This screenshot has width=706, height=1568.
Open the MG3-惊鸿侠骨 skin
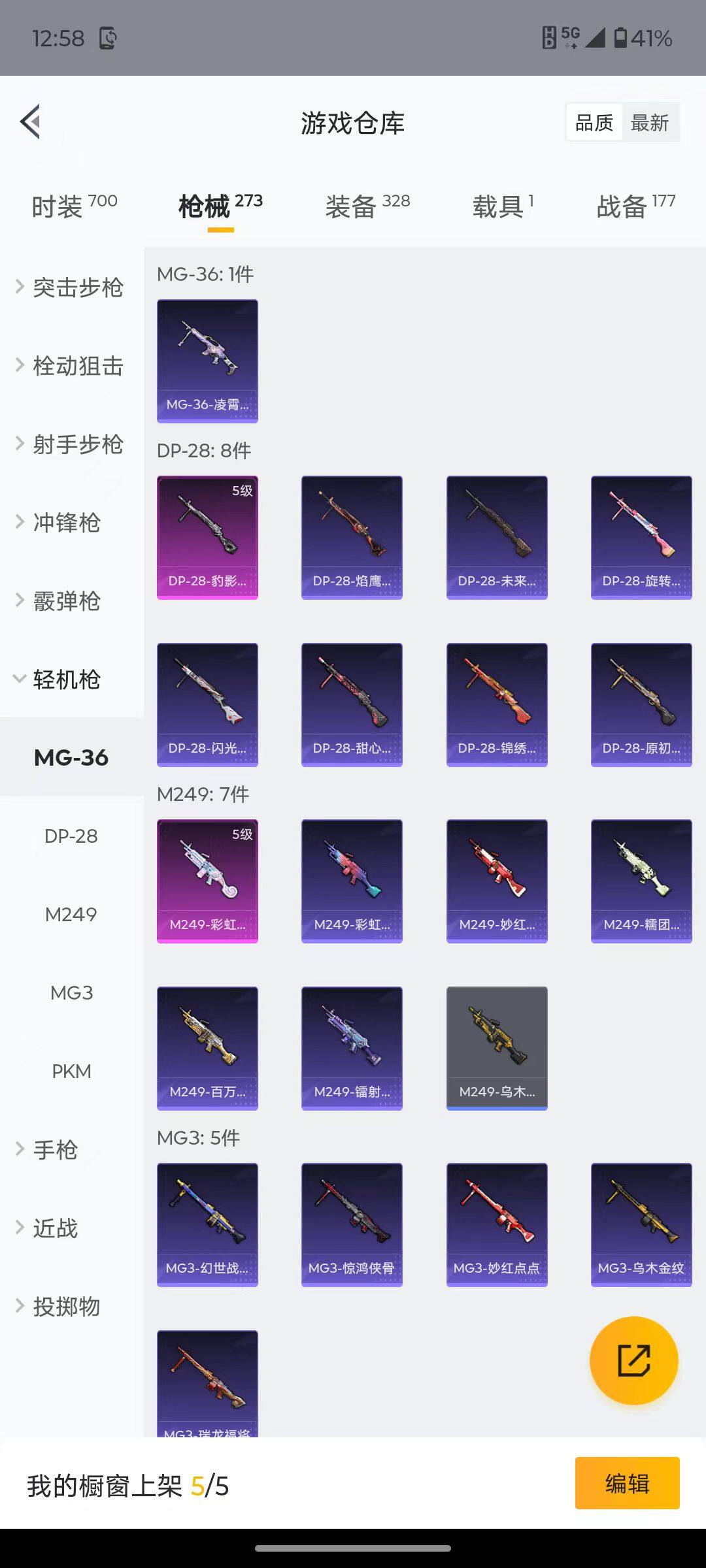coord(352,1224)
